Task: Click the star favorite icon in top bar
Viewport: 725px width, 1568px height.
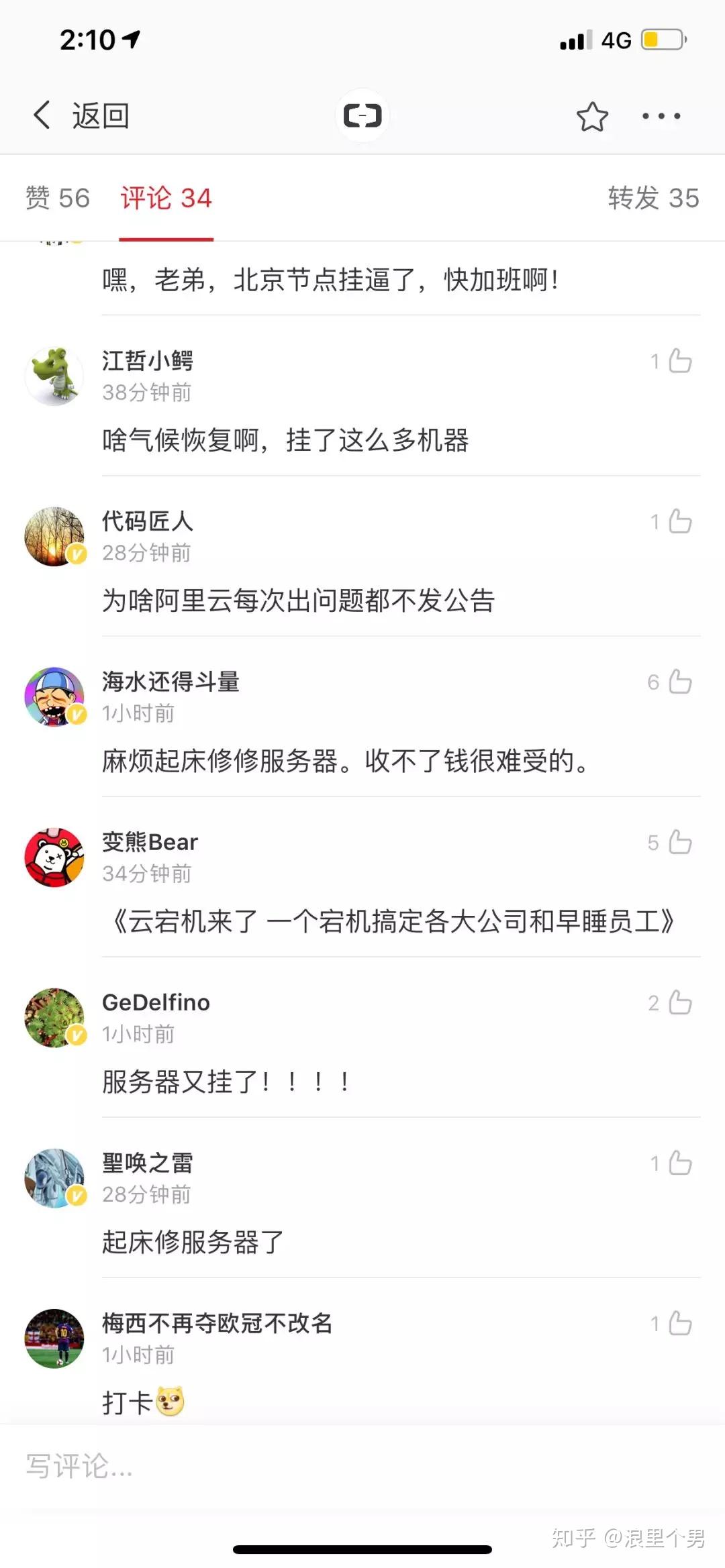Action: point(593,115)
